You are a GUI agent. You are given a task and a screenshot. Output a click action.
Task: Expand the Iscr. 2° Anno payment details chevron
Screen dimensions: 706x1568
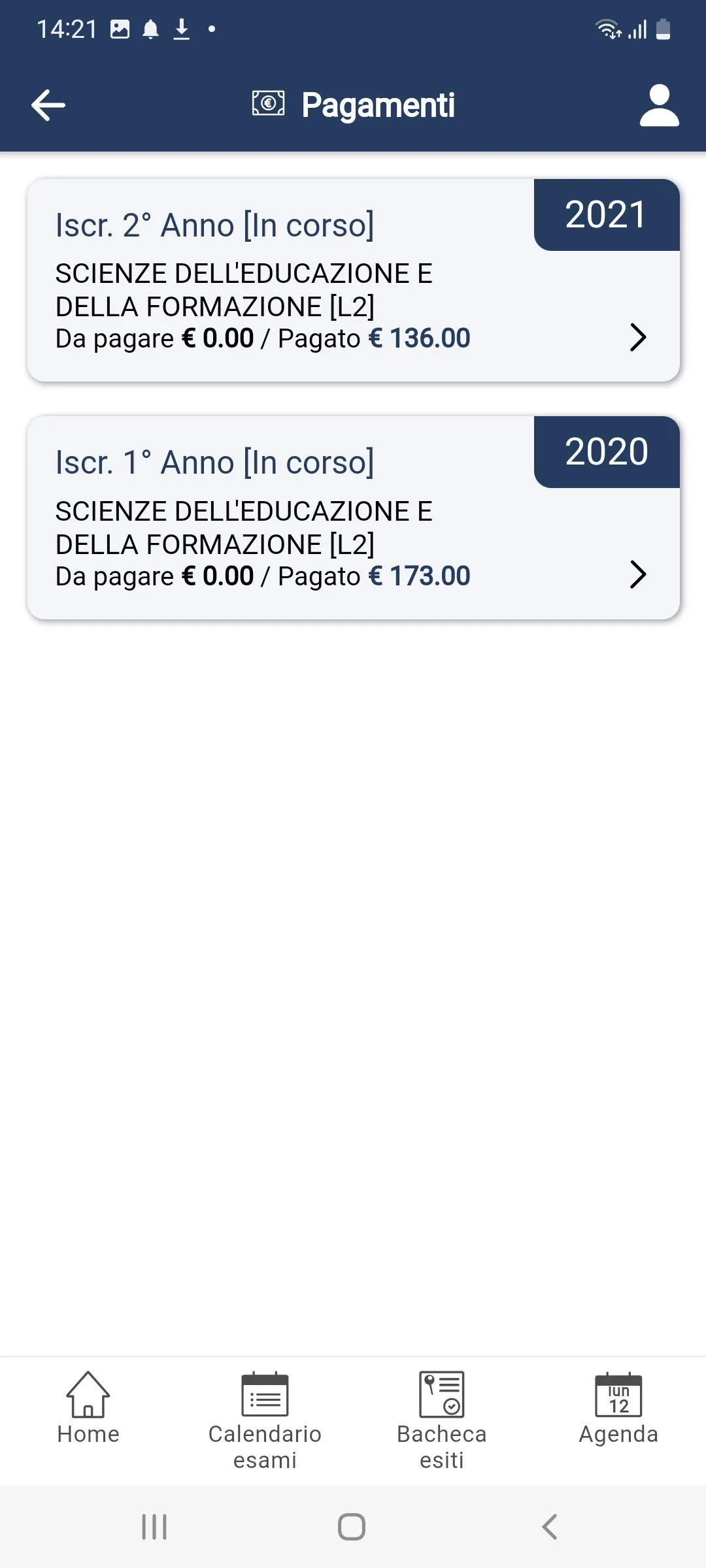[x=638, y=338]
